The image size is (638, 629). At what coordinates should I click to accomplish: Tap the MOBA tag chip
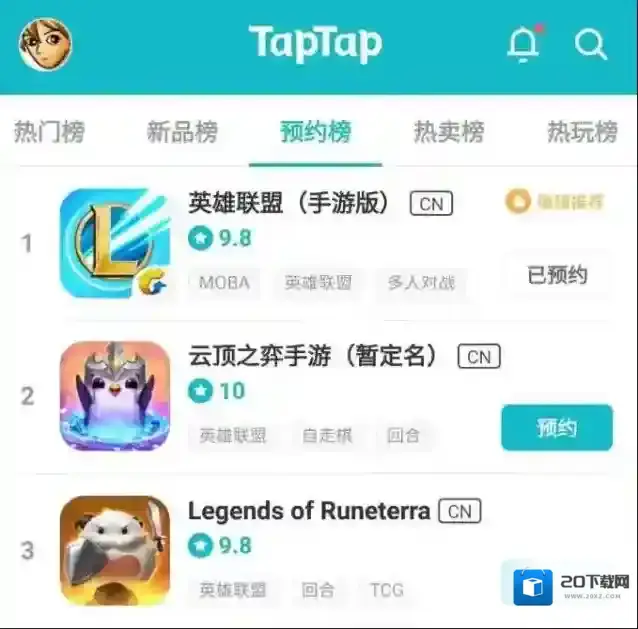point(224,282)
